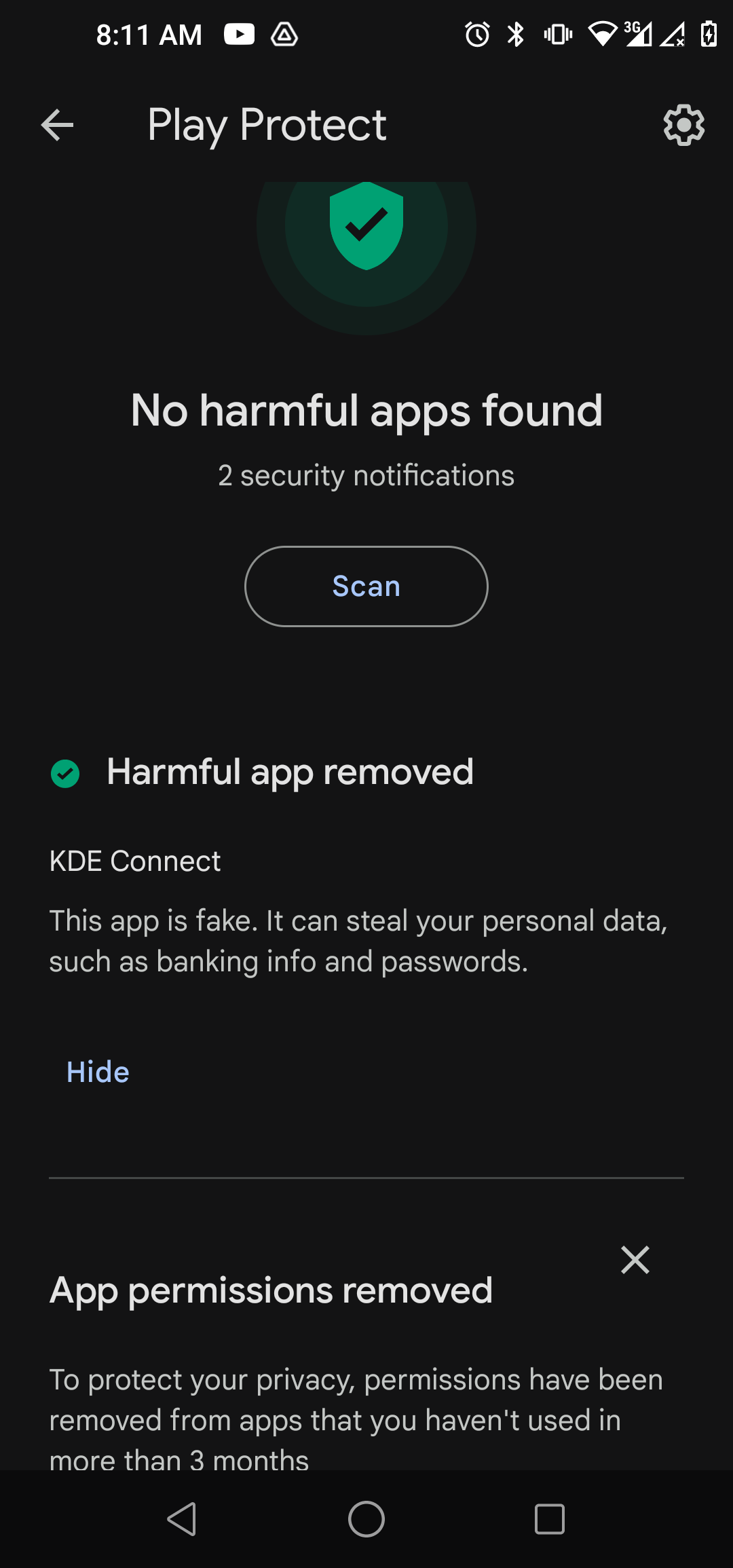Dismiss the App permissions removed card

635,1261
